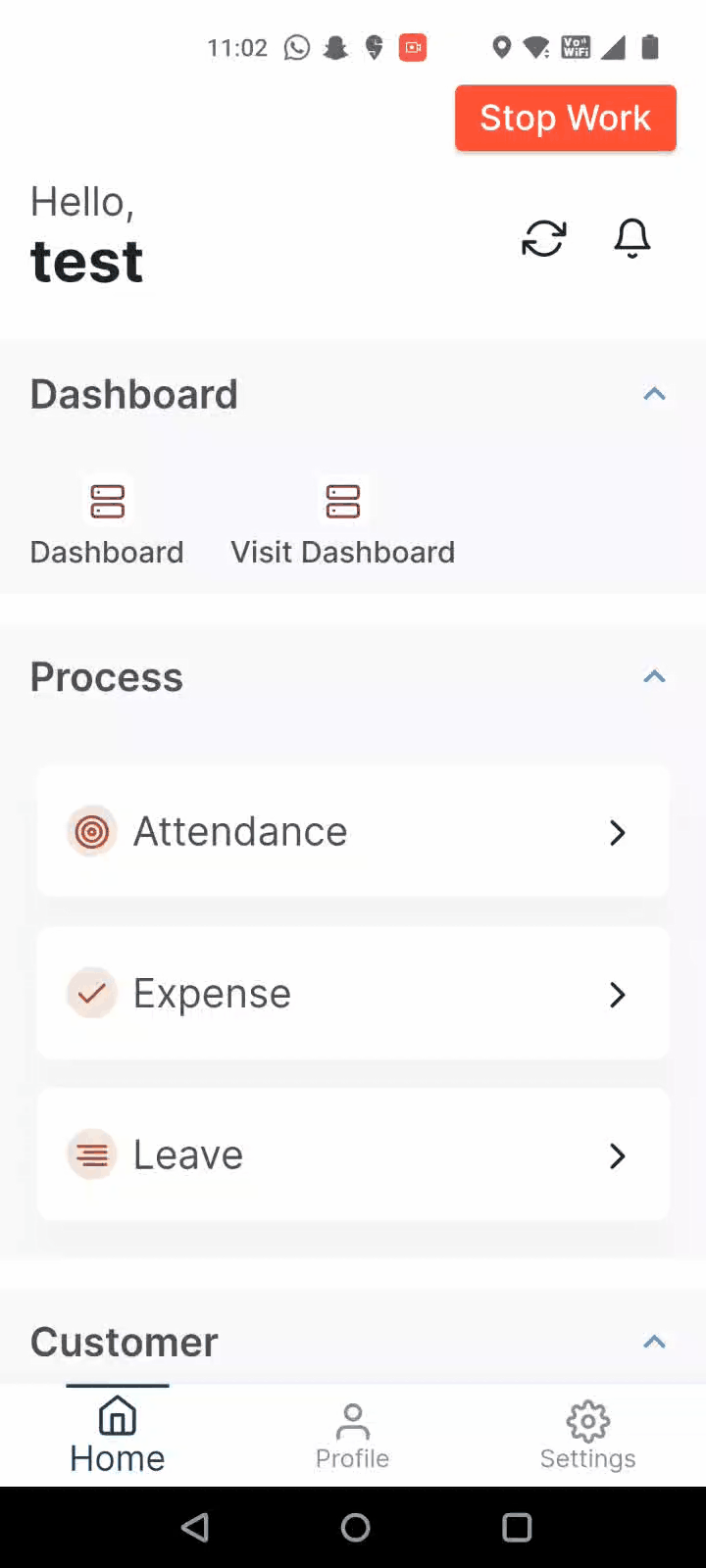Open the Home tab icon in bottom navigation

(x=117, y=1414)
